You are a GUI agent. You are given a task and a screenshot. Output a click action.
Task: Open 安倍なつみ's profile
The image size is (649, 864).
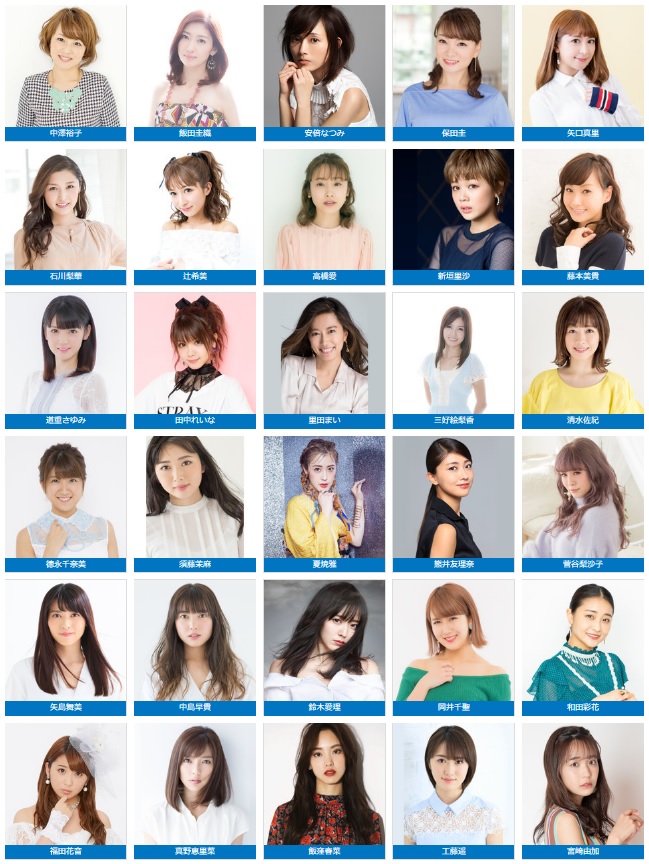[x=324, y=70]
